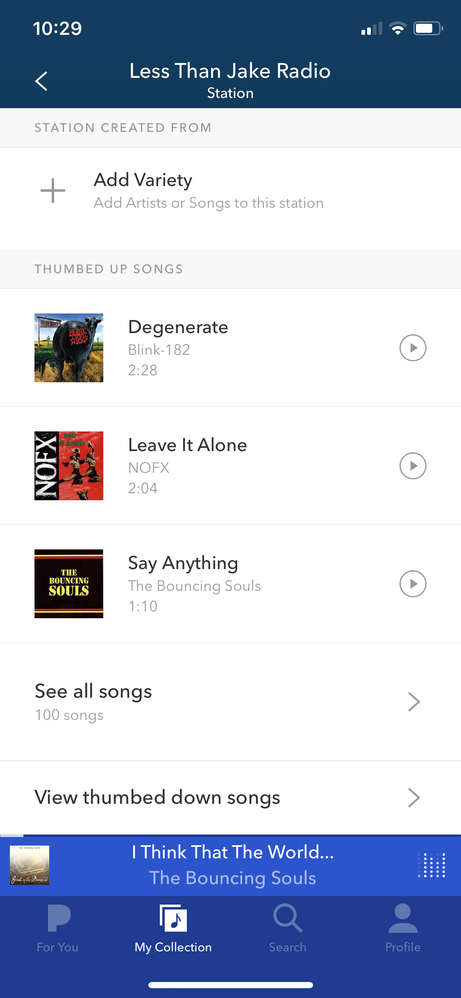Open the now playing mini player
Viewport: 461px width, 998px height.
coord(230,865)
